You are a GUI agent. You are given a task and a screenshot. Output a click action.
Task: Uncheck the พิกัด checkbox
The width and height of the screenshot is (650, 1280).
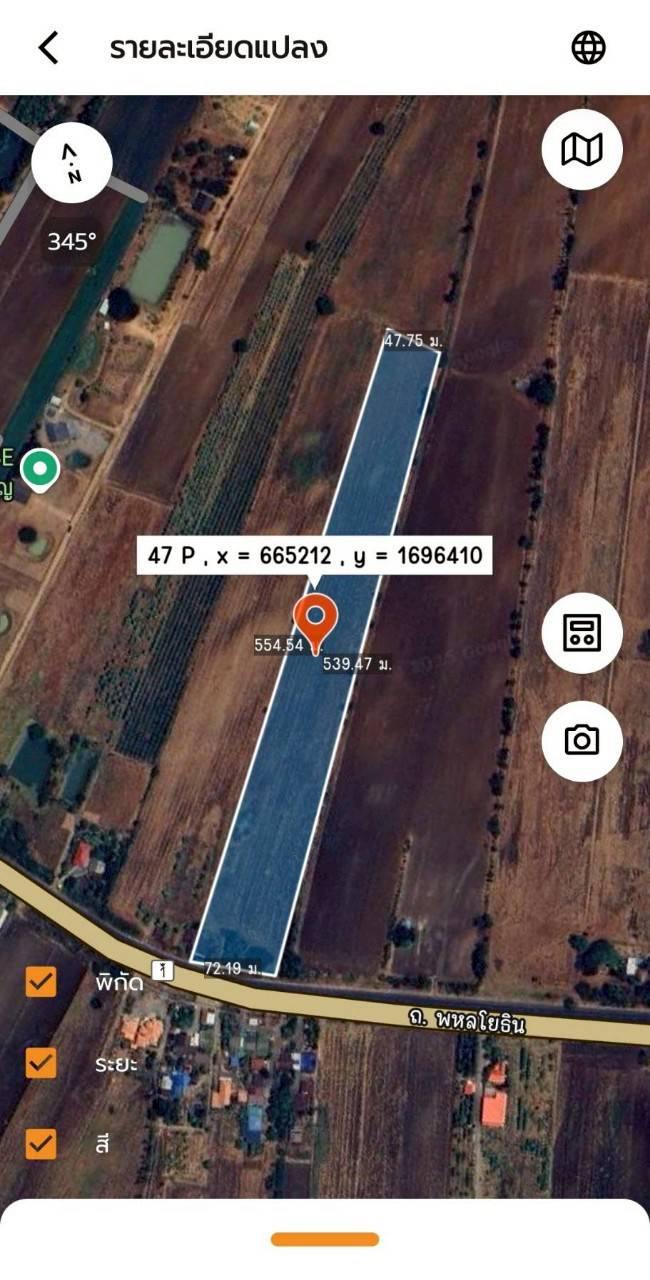pos(41,982)
